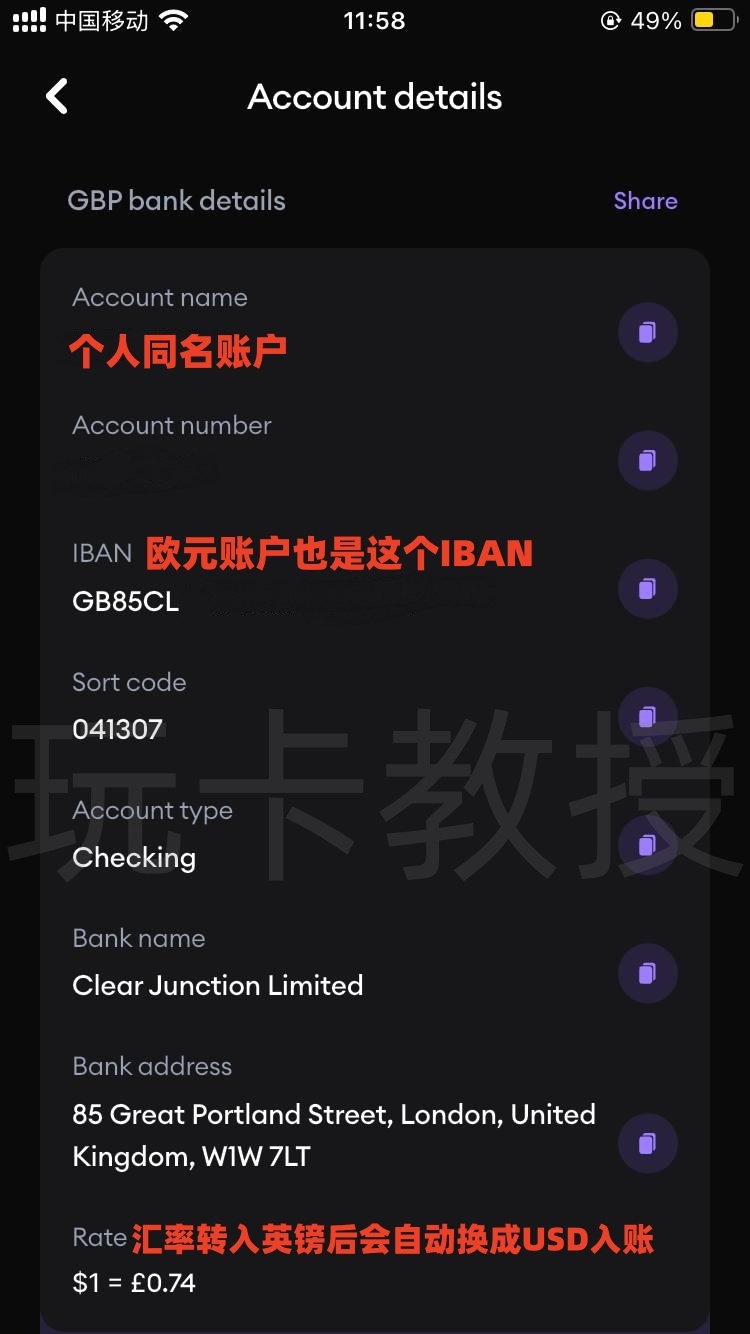The image size is (750, 1334).
Task: Open the Share option for GBP bank details
Action: pos(644,200)
